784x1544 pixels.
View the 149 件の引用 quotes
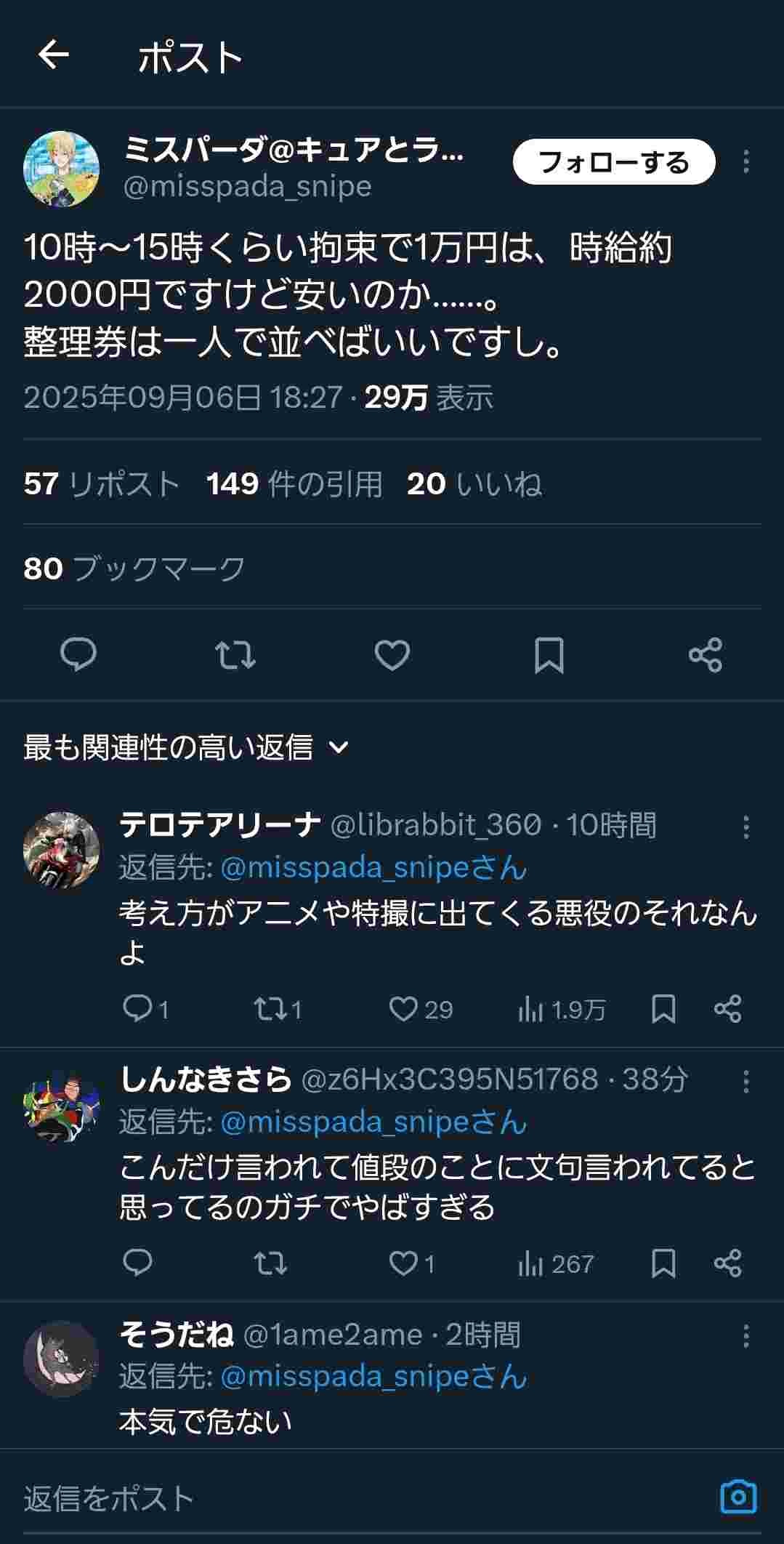pos(294,483)
